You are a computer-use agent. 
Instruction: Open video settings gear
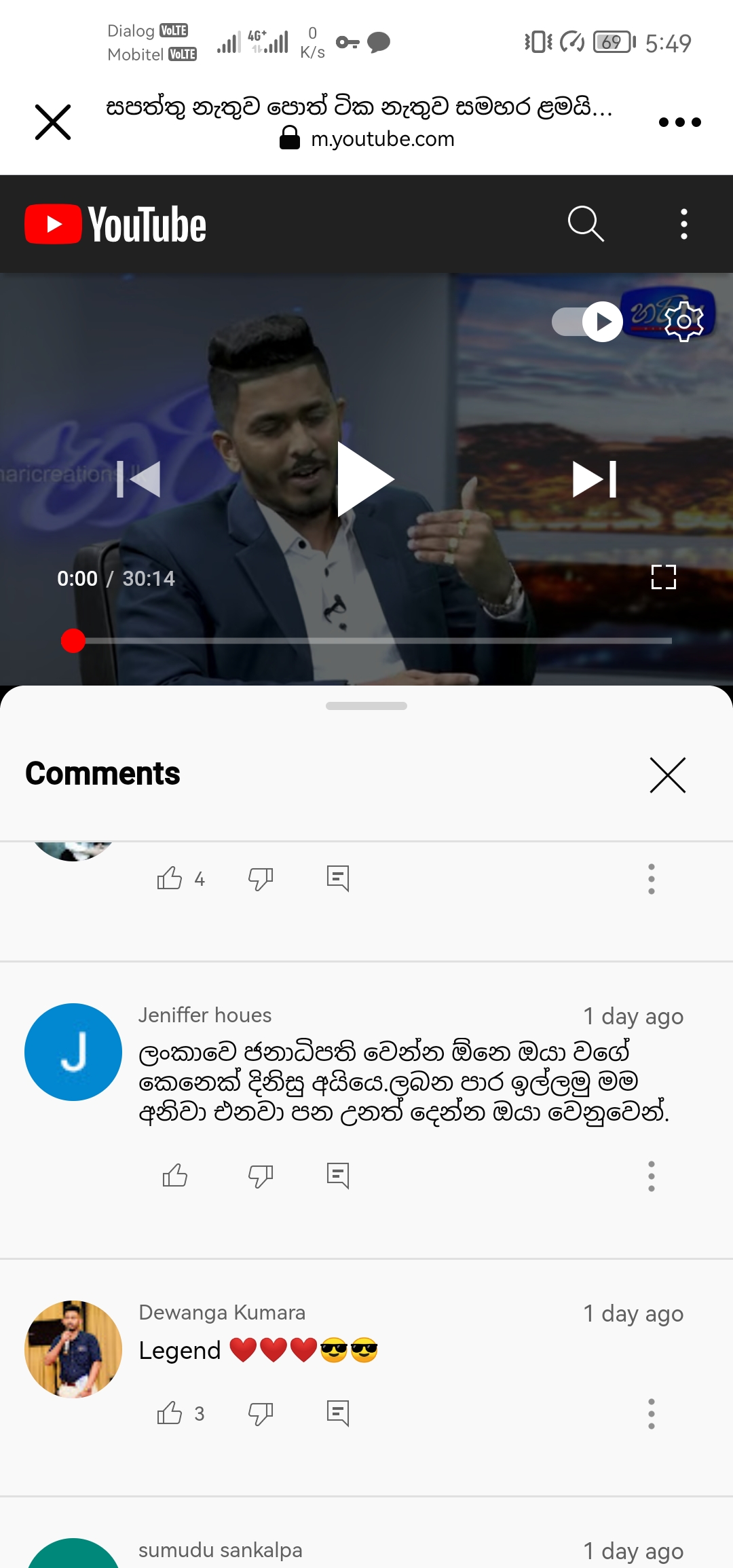pos(684,321)
